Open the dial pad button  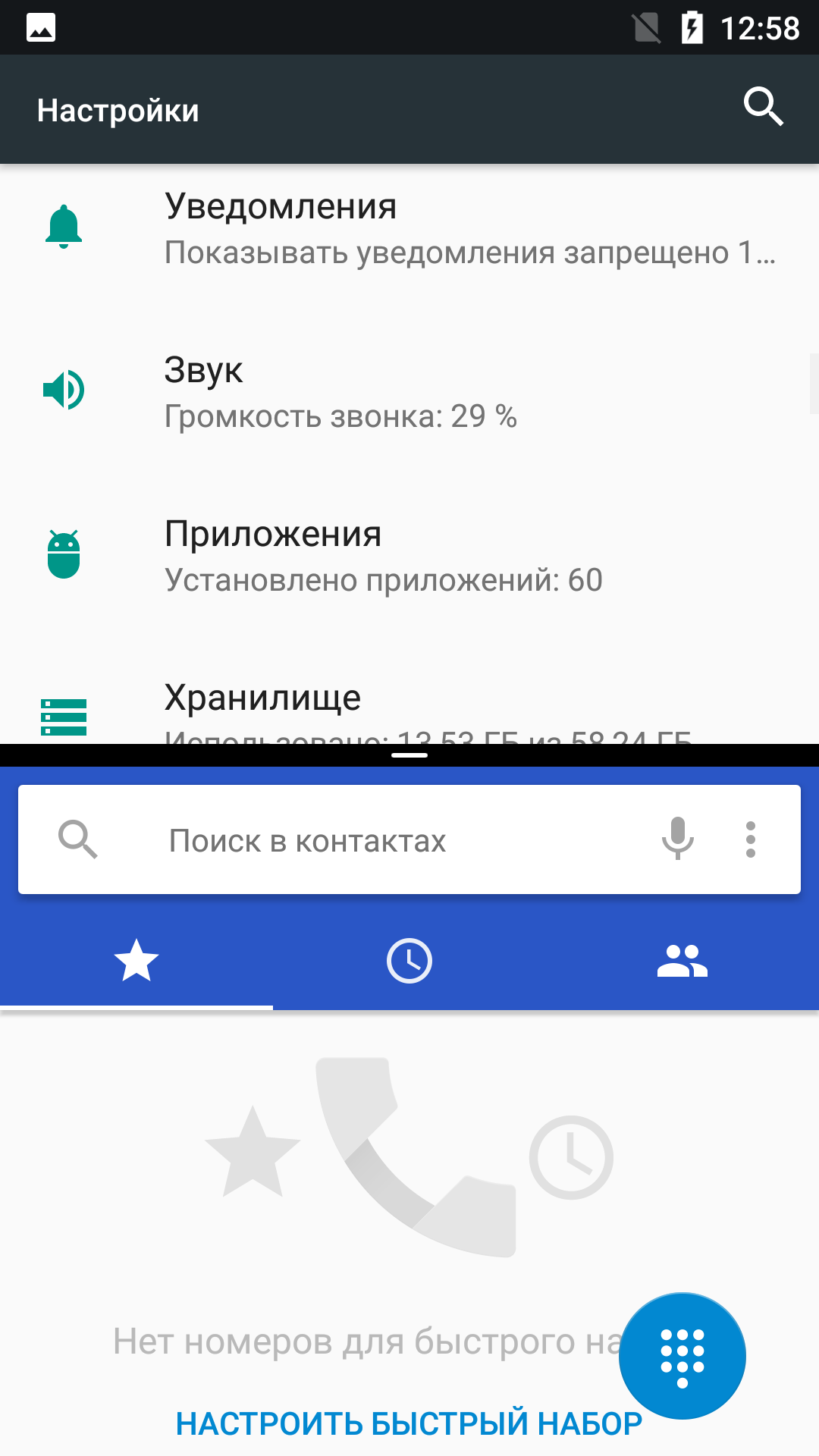[x=682, y=1356]
